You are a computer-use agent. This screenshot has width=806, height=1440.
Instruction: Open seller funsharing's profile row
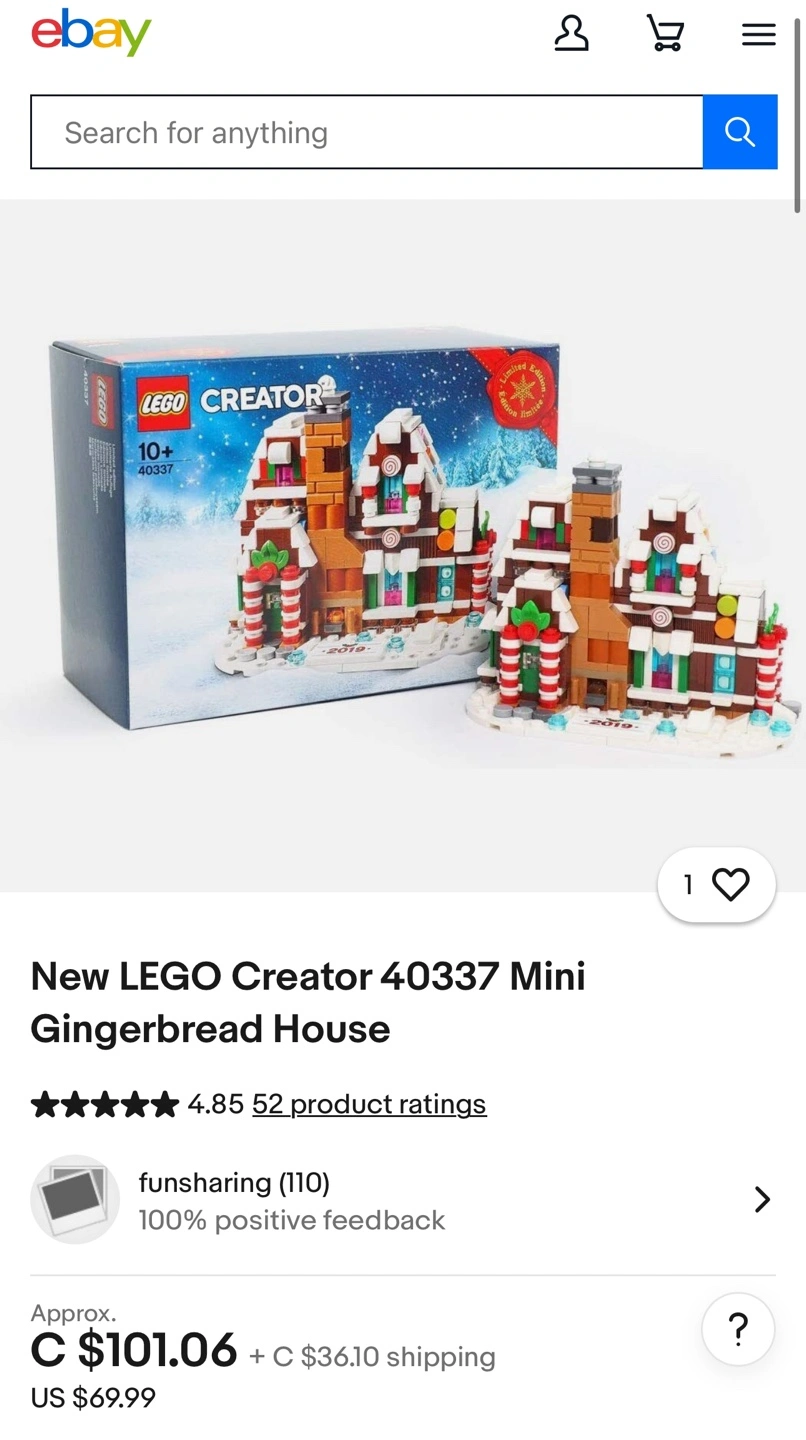click(403, 1200)
